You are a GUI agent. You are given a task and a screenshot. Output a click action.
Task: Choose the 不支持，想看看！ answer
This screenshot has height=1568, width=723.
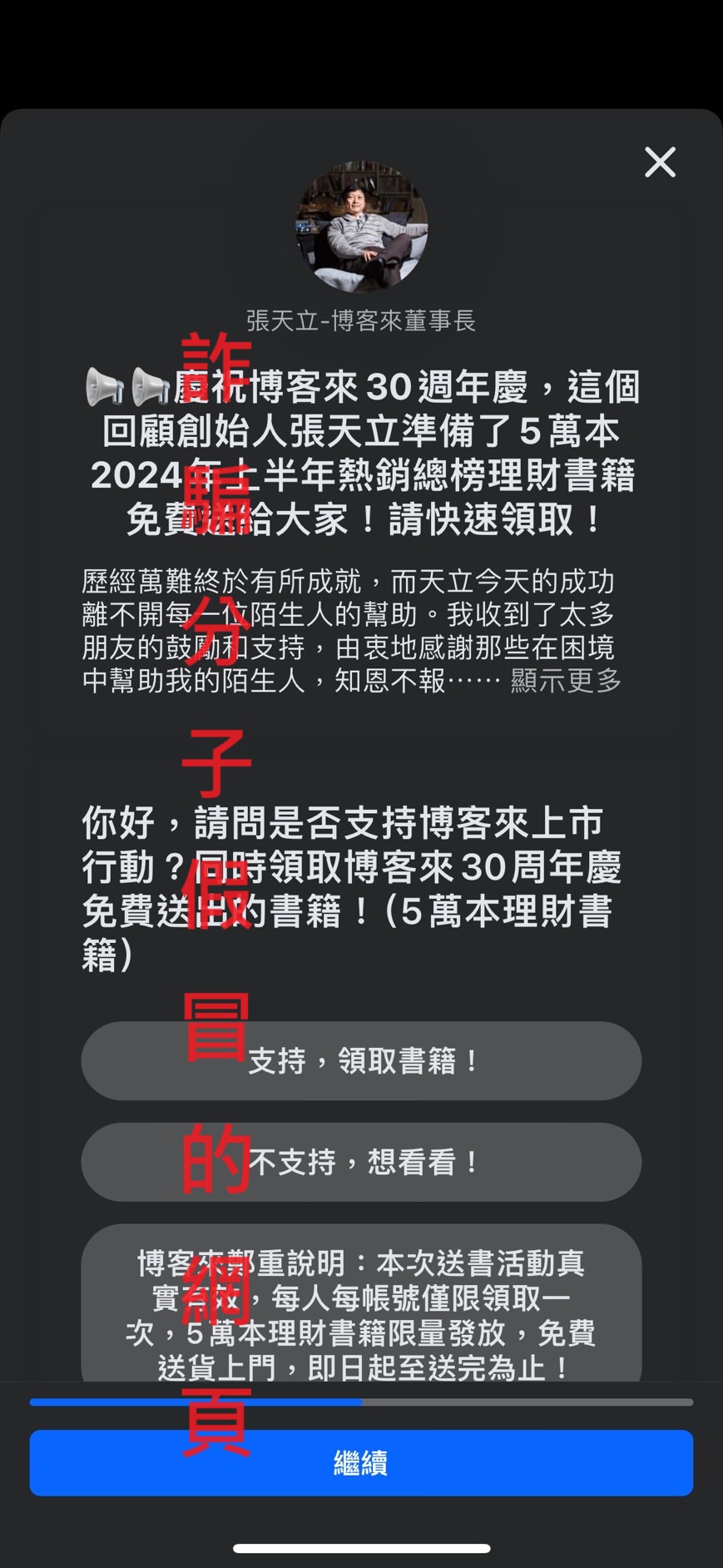(361, 1162)
